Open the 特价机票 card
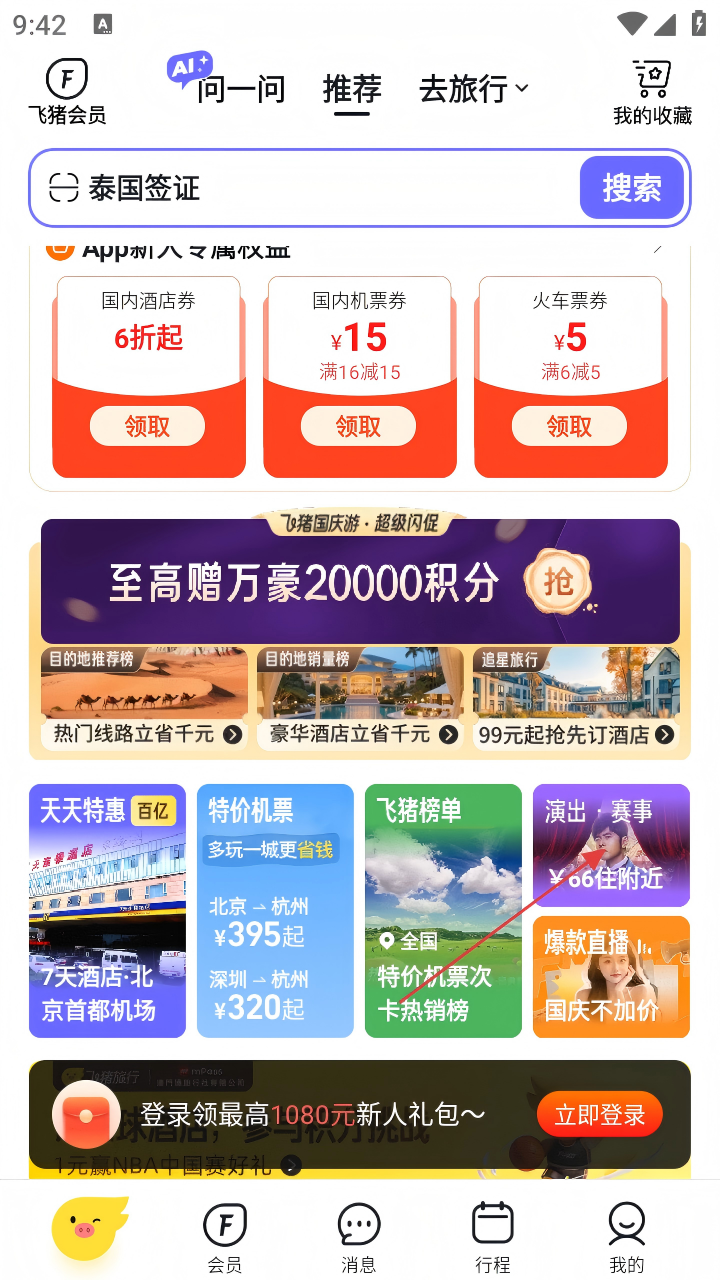 tap(275, 910)
